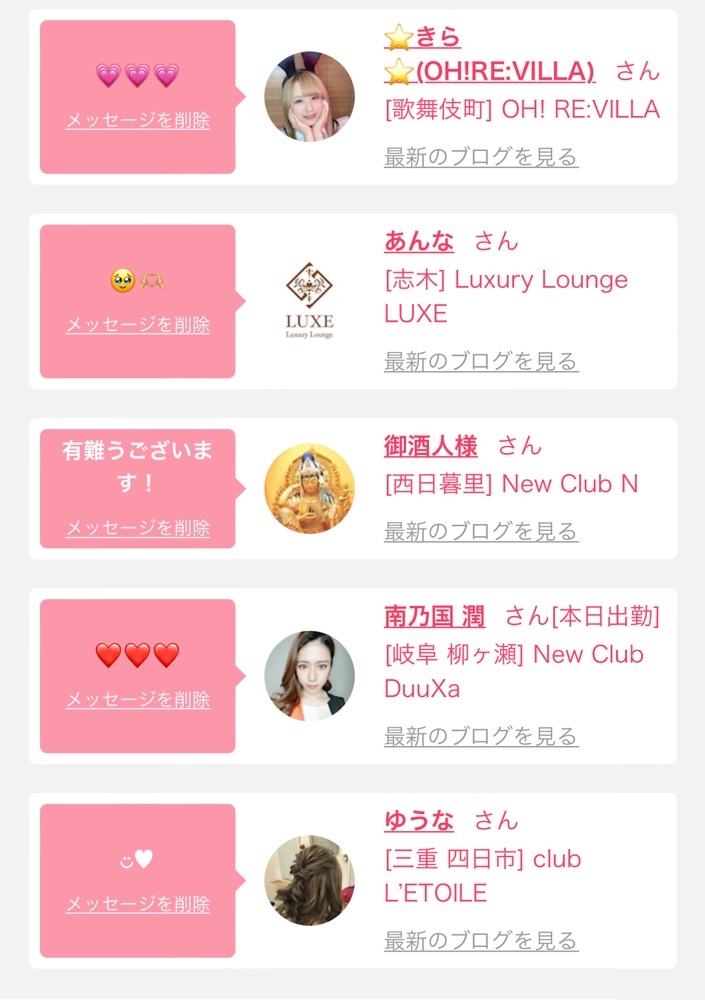Open あんな's profile name link
The width and height of the screenshot is (705, 1000).
click(419, 241)
